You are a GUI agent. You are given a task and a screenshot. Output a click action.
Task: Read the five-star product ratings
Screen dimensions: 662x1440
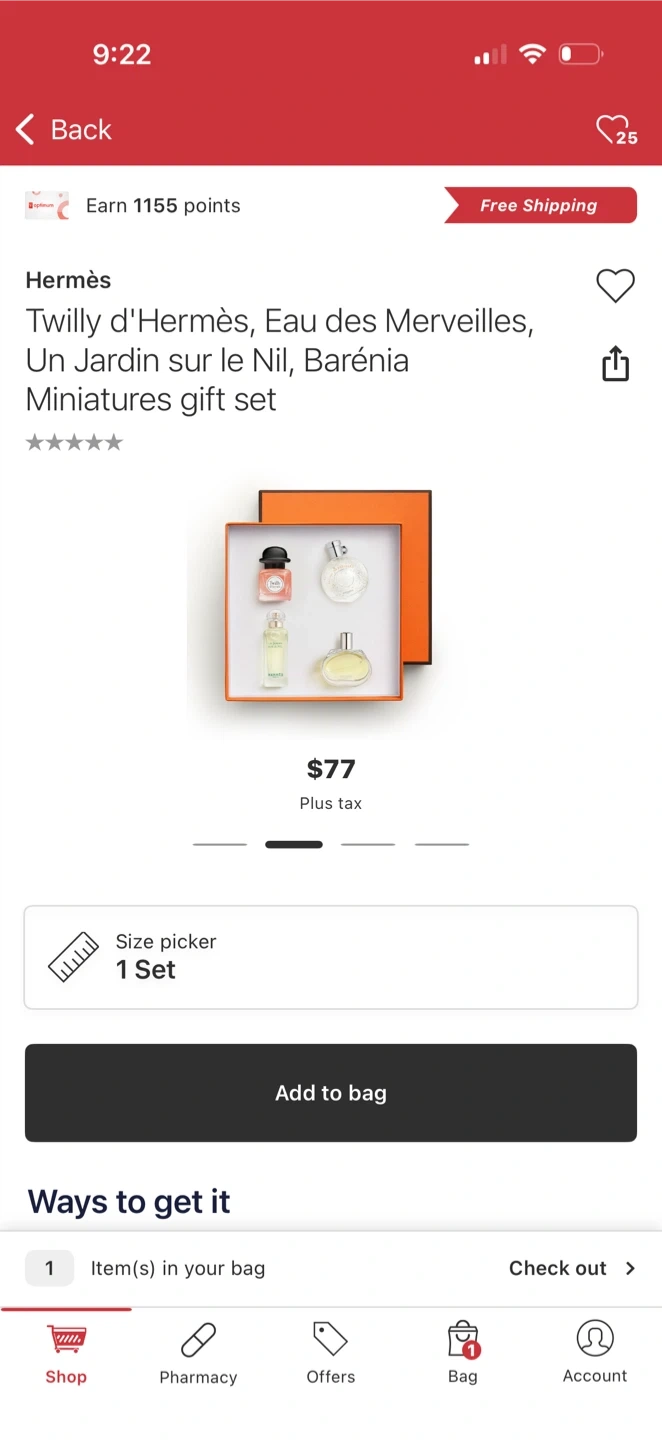click(x=74, y=442)
